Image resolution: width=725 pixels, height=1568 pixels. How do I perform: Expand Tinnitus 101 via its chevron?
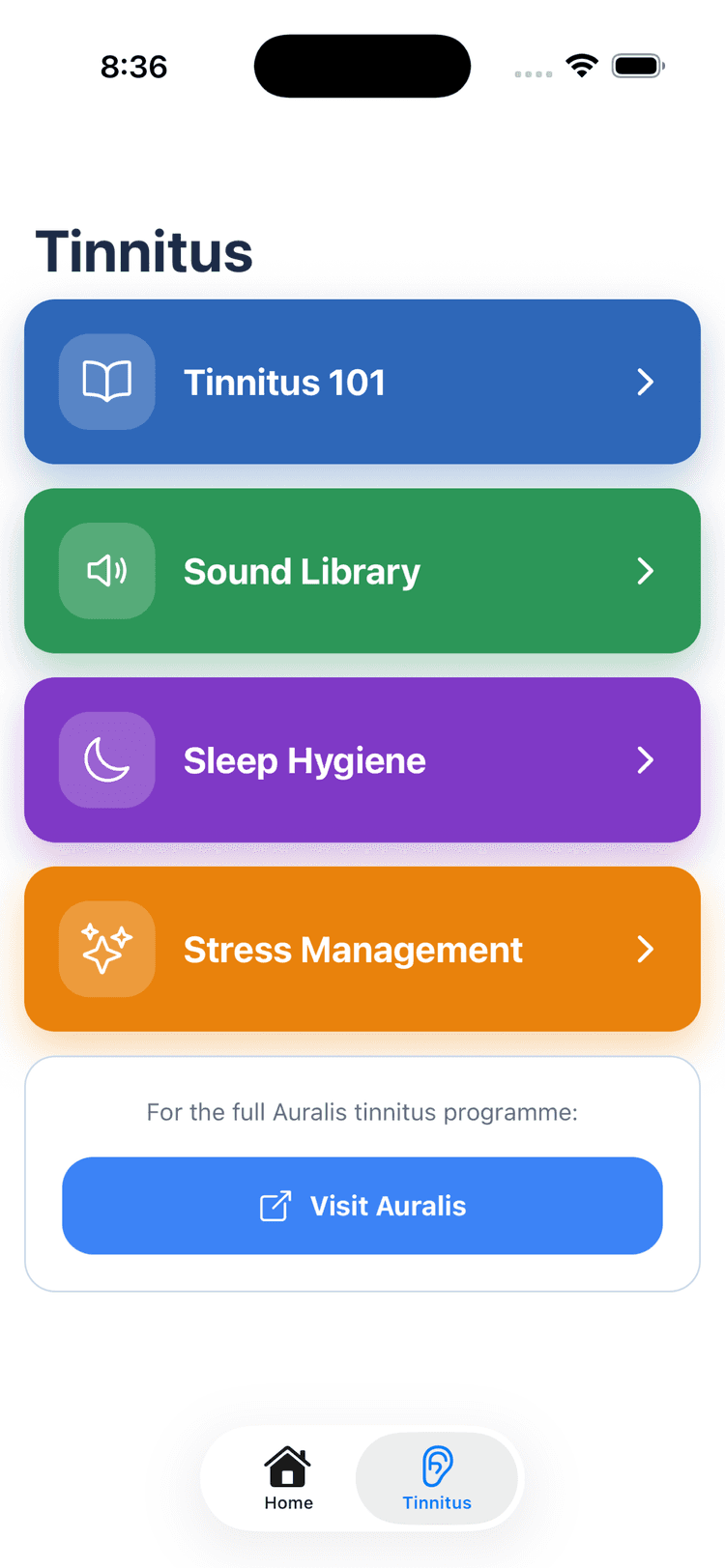click(x=646, y=382)
